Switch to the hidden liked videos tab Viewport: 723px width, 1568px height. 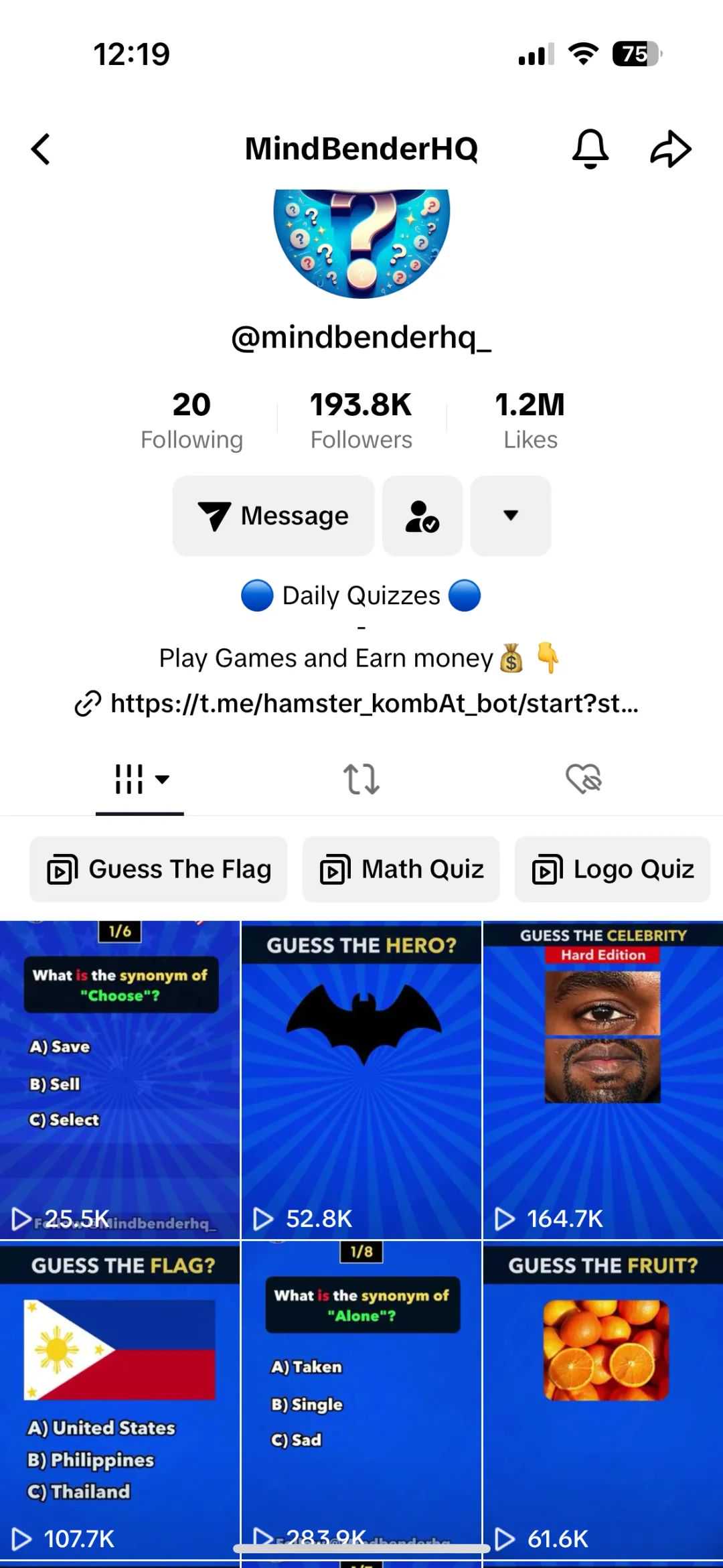pos(583,780)
